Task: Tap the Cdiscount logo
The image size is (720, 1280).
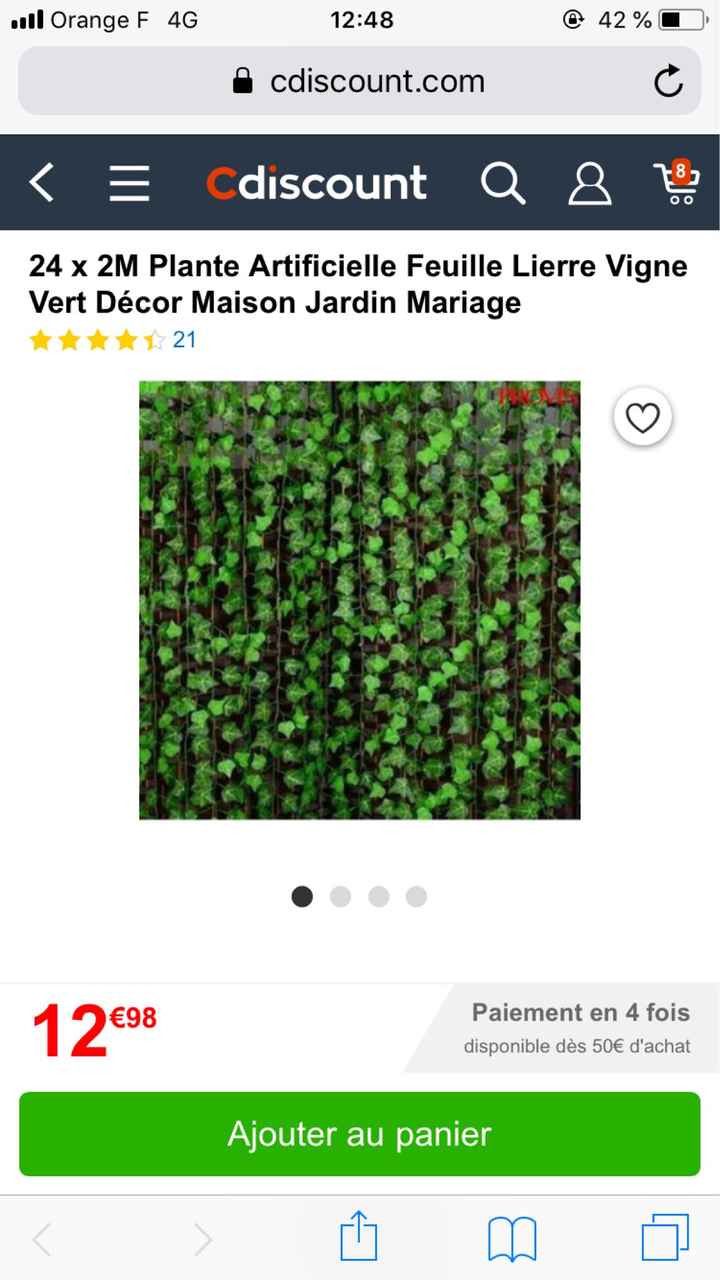Action: (x=315, y=183)
